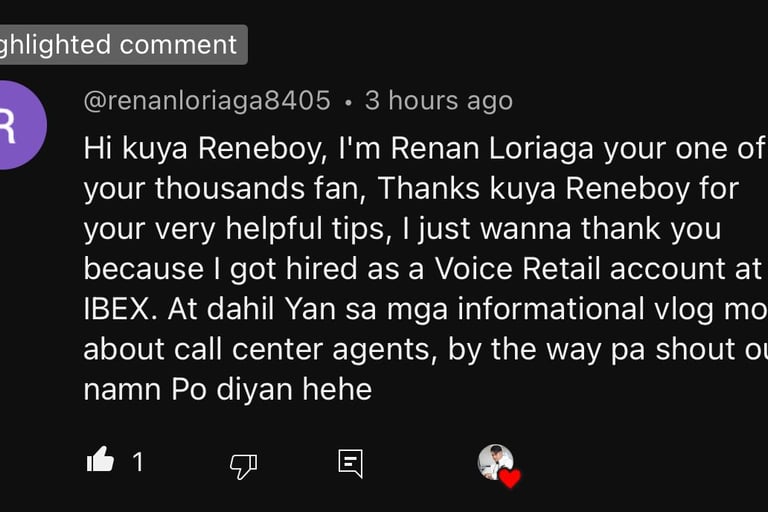The height and width of the screenshot is (512, 768).
Task: Like Renan Loriaga's comment
Action: click(x=100, y=460)
